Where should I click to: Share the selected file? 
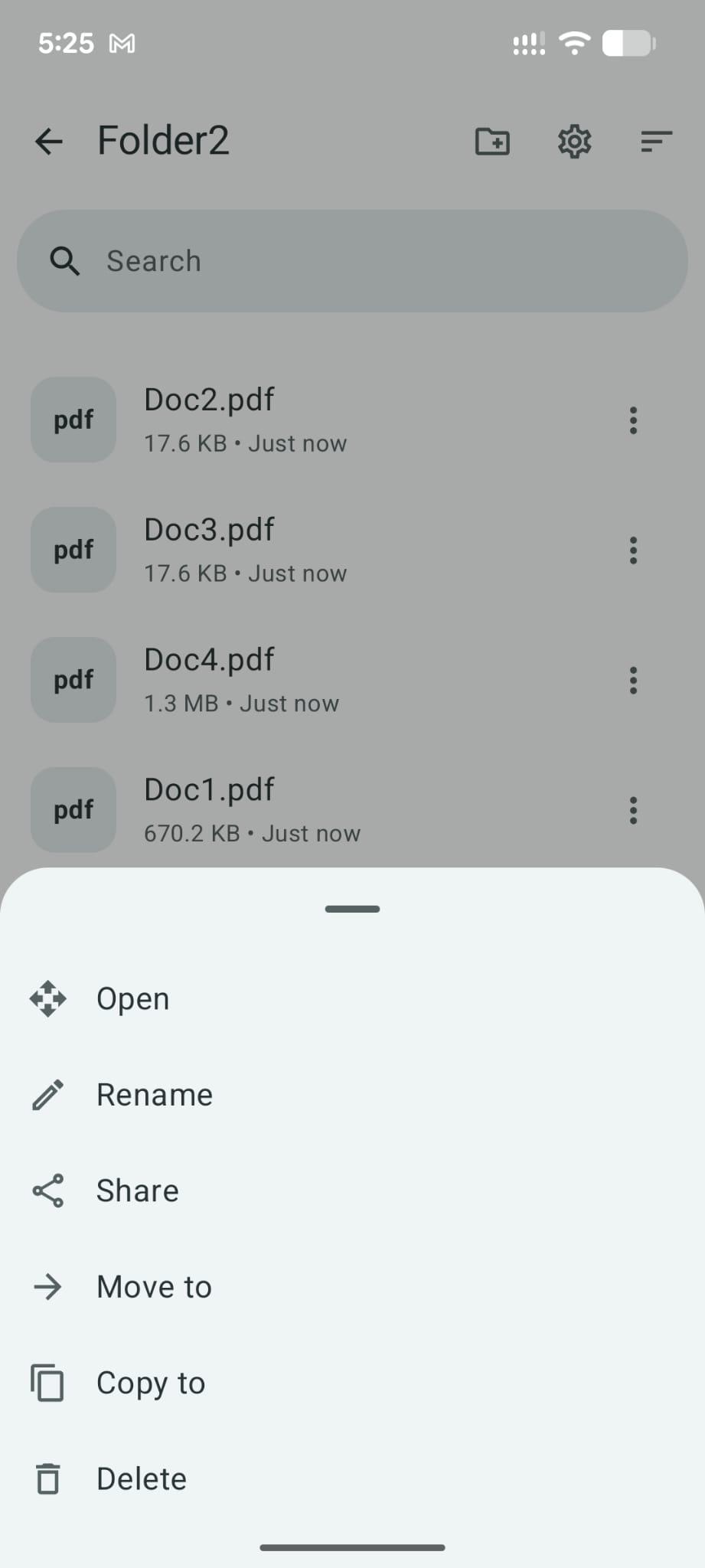tap(137, 1191)
